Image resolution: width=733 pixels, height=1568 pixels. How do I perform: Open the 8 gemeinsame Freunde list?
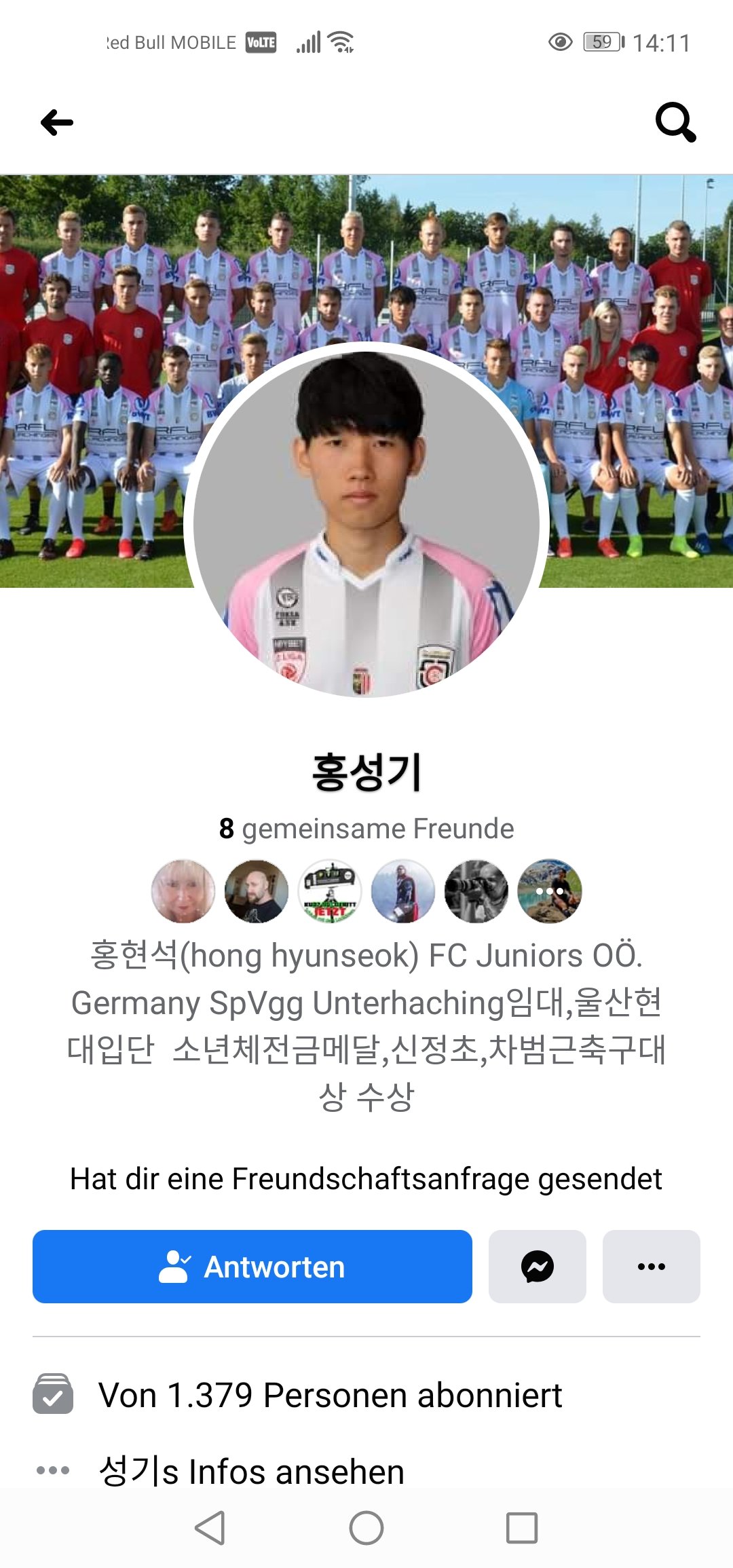(366, 829)
